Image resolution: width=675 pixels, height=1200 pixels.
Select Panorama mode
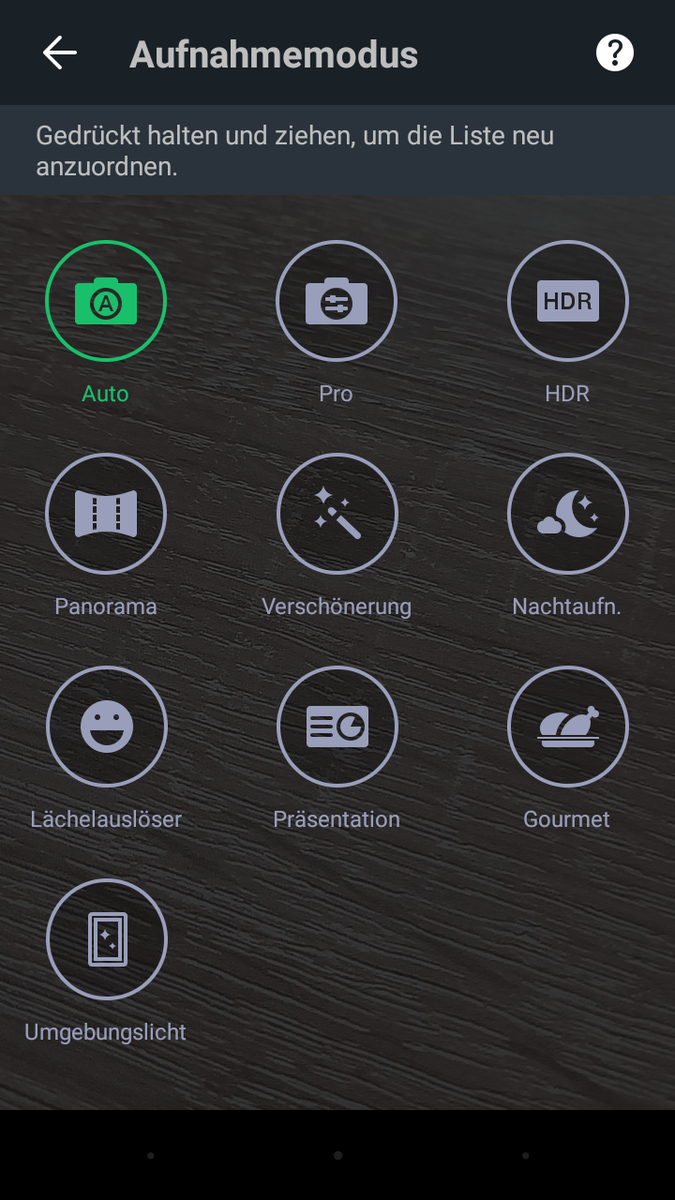(x=105, y=514)
